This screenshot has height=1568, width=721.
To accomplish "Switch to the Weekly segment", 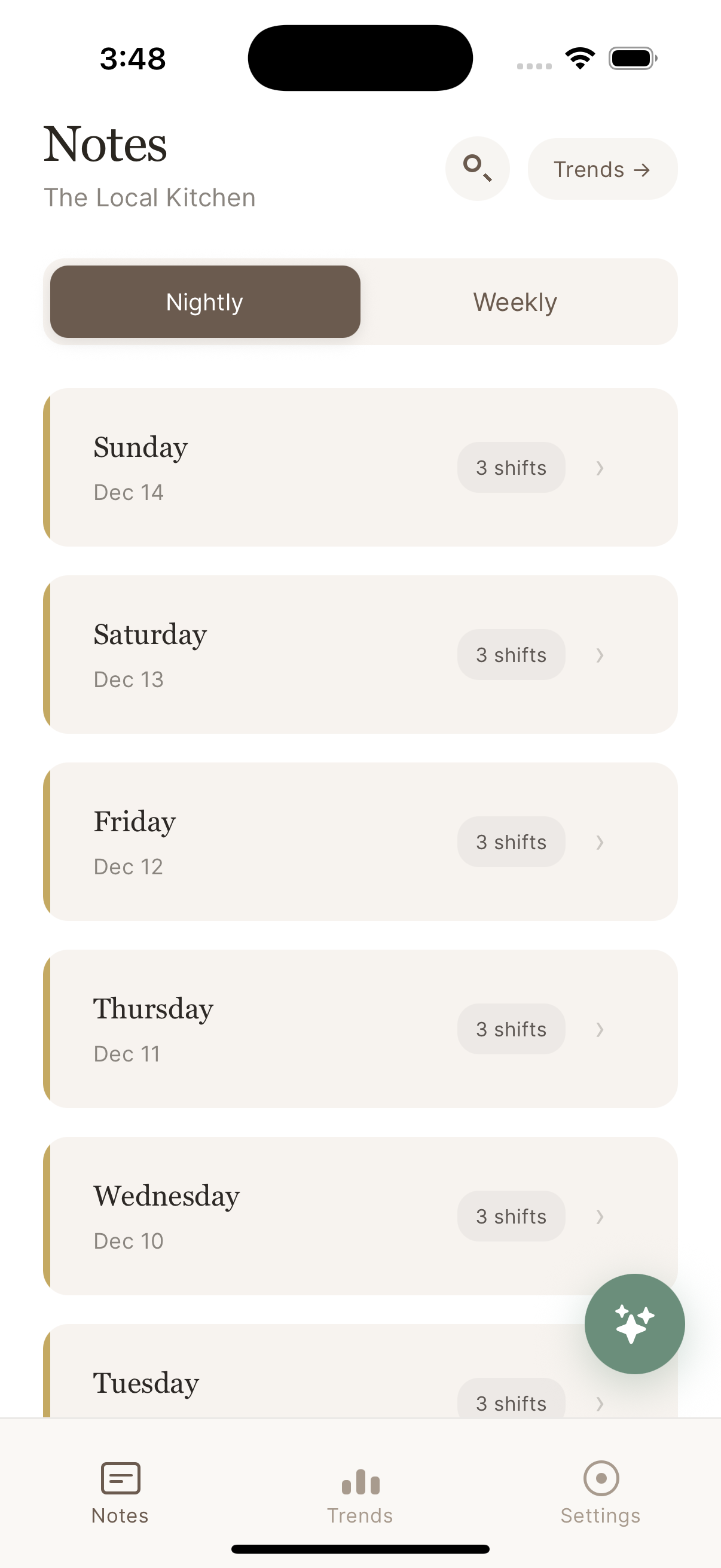I will tap(515, 302).
